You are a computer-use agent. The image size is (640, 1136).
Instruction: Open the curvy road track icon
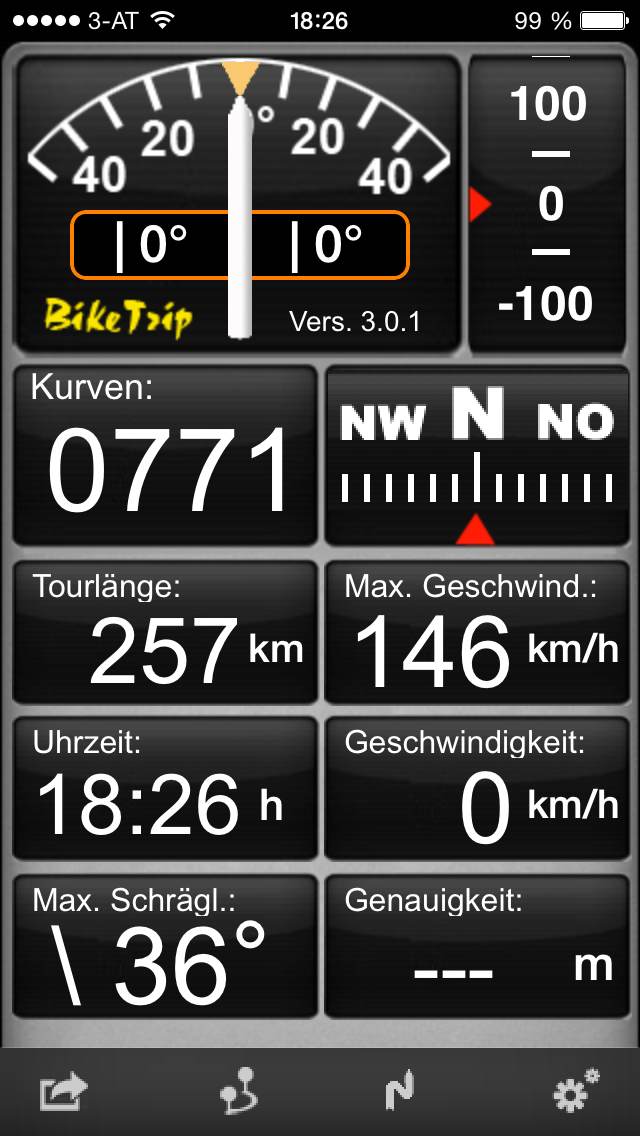[x=399, y=1090]
